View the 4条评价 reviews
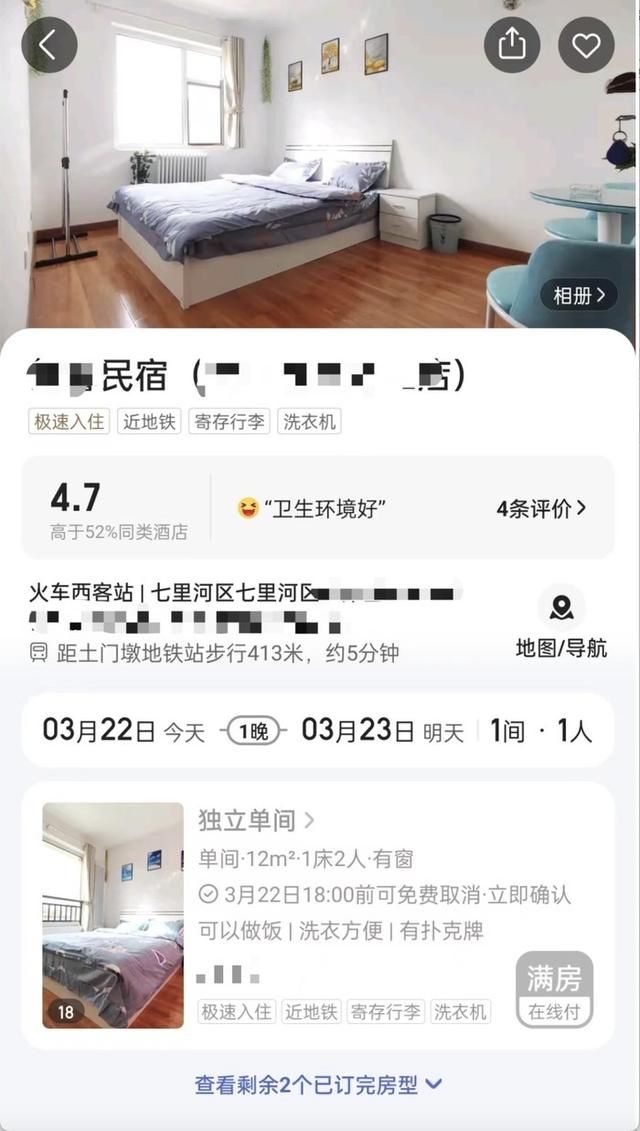Image resolution: width=640 pixels, height=1131 pixels. click(541, 508)
